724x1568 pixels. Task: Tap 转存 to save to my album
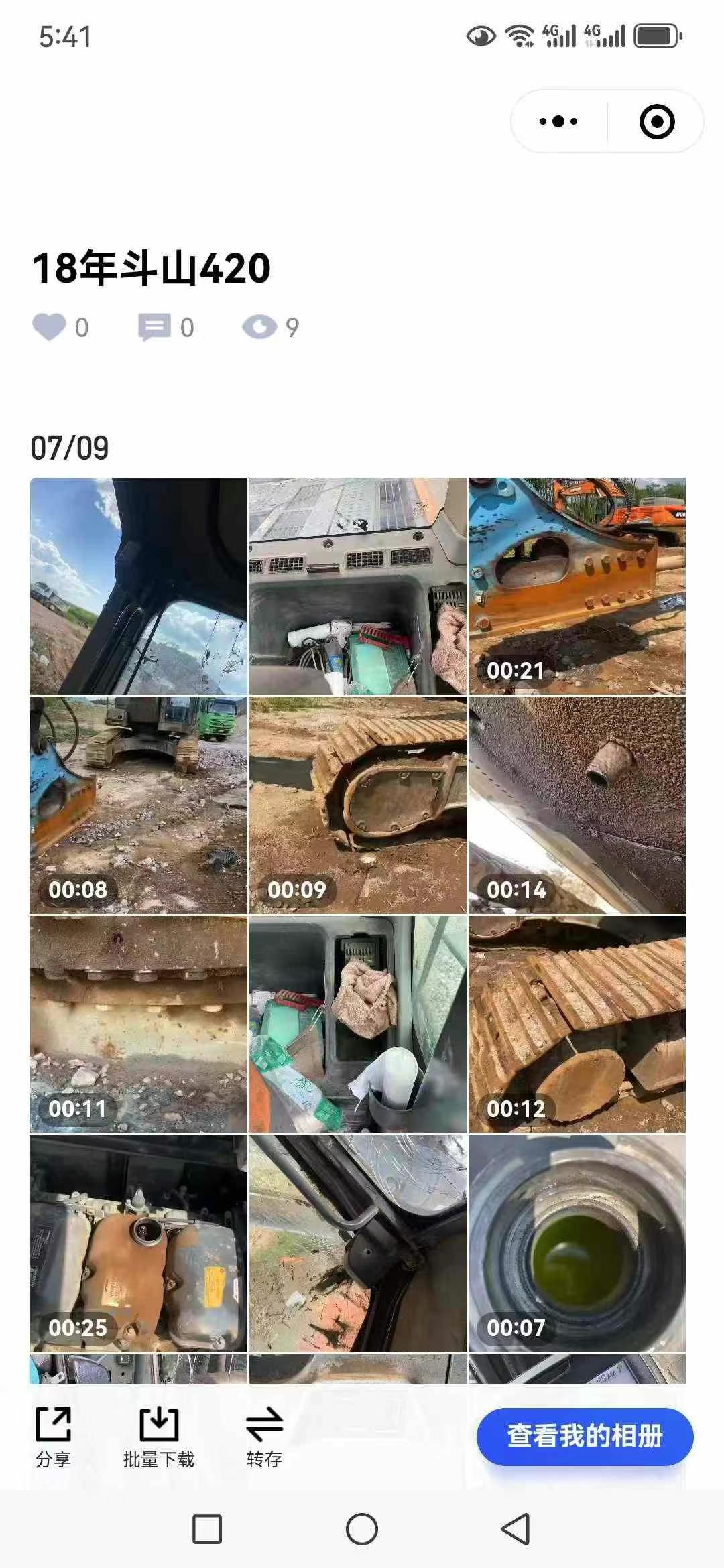click(264, 1437)
